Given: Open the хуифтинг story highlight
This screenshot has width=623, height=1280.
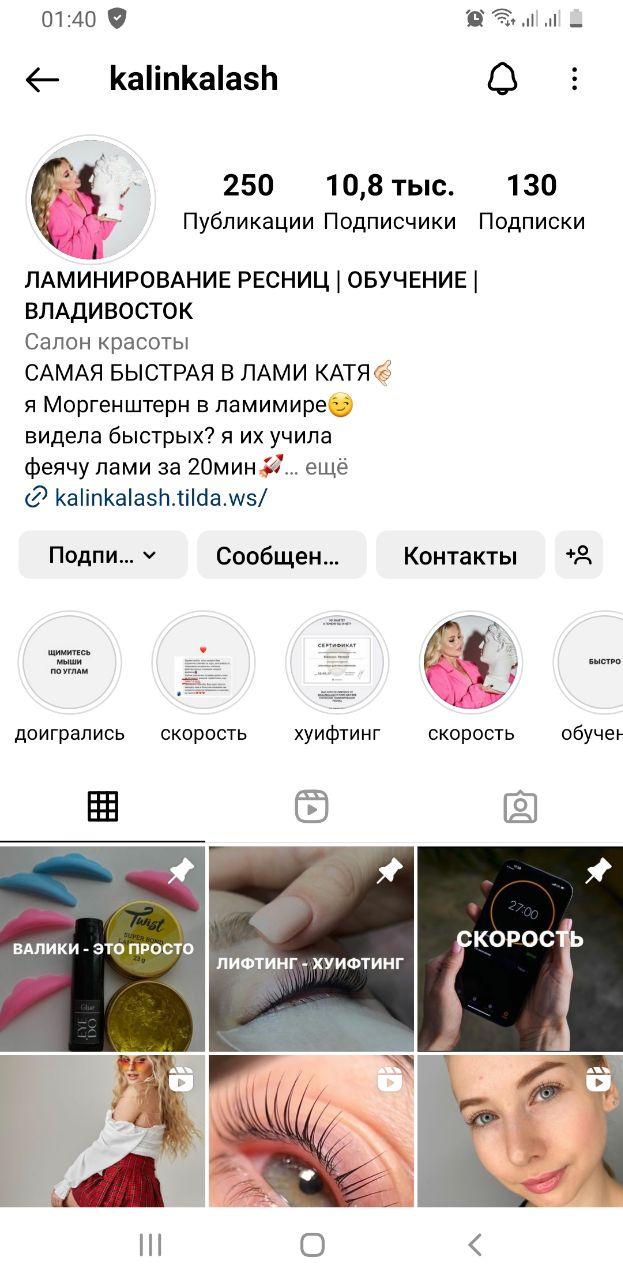Looking at the screenshot, I should (337, 662).
